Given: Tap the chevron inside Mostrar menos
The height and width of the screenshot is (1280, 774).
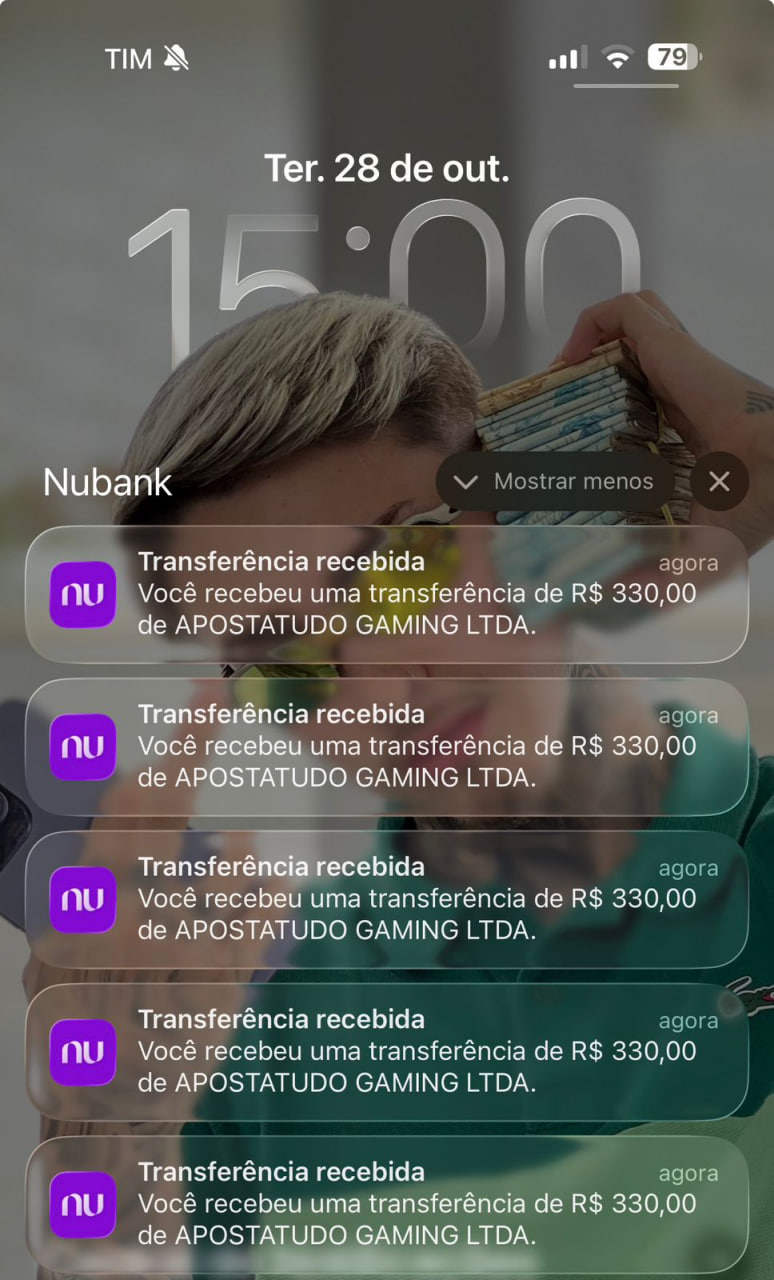Looking at the screenshot, I should click(x=465, y=481).
